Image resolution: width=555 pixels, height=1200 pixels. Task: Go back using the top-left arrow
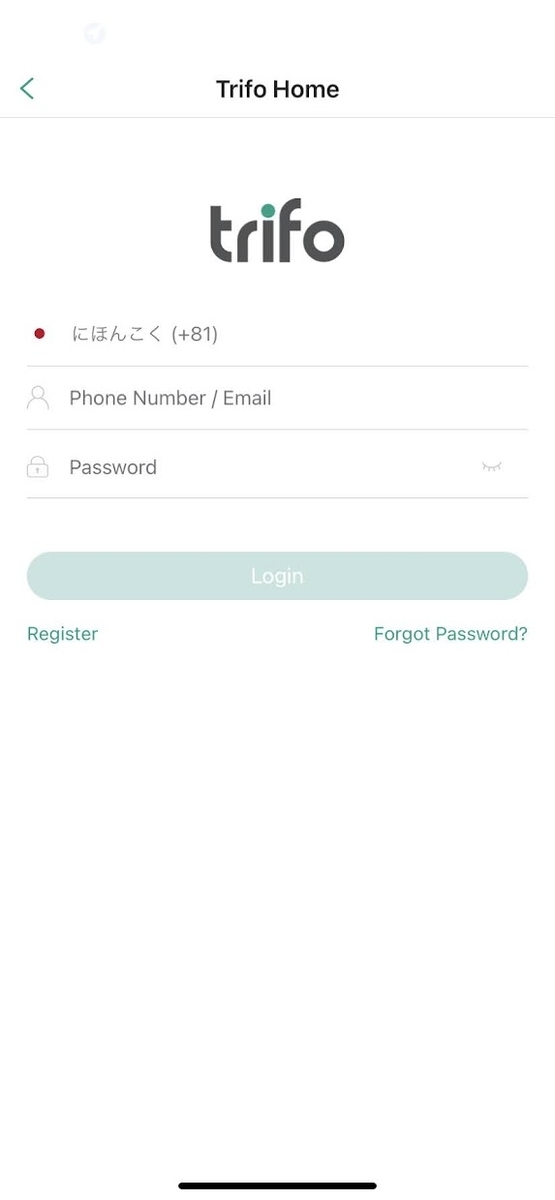coord(27,89)
